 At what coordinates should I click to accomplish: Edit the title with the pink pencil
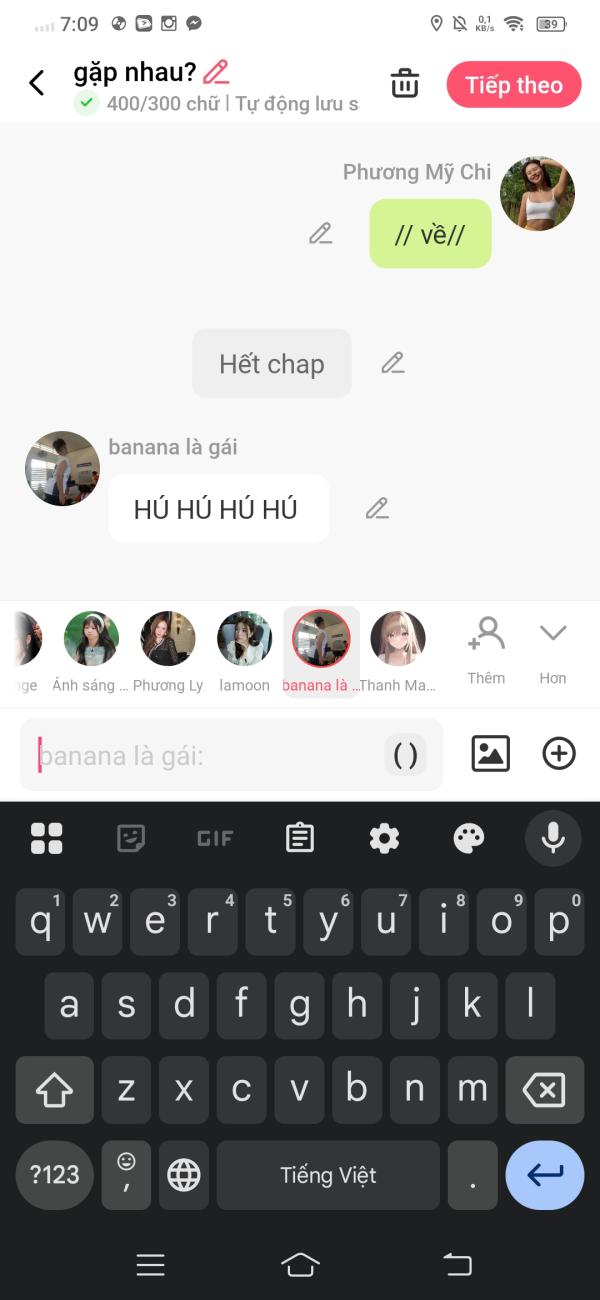click(x=216, y=72)
